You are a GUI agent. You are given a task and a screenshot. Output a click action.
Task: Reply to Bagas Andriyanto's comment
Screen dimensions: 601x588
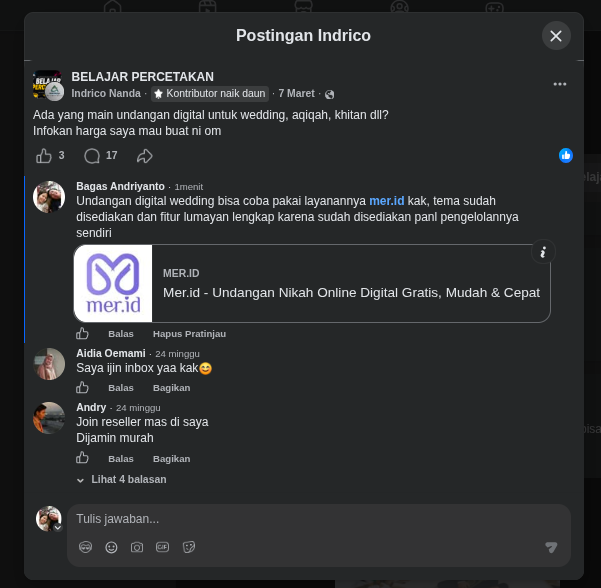pos(121,334)
